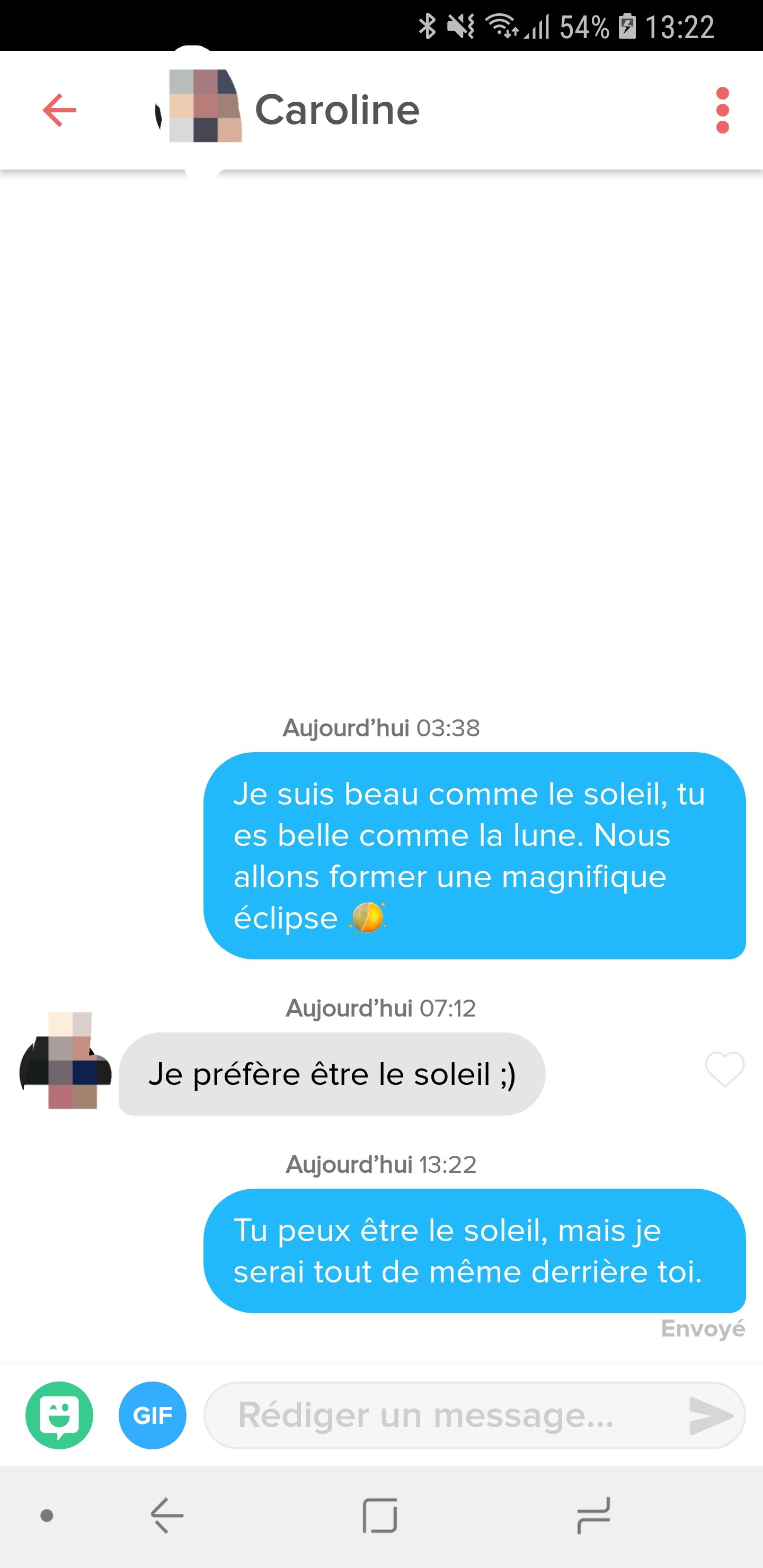This screenshot has width=763, height=1568.
Task: Open the GIF picker
Action: (x=152, y=1415)
